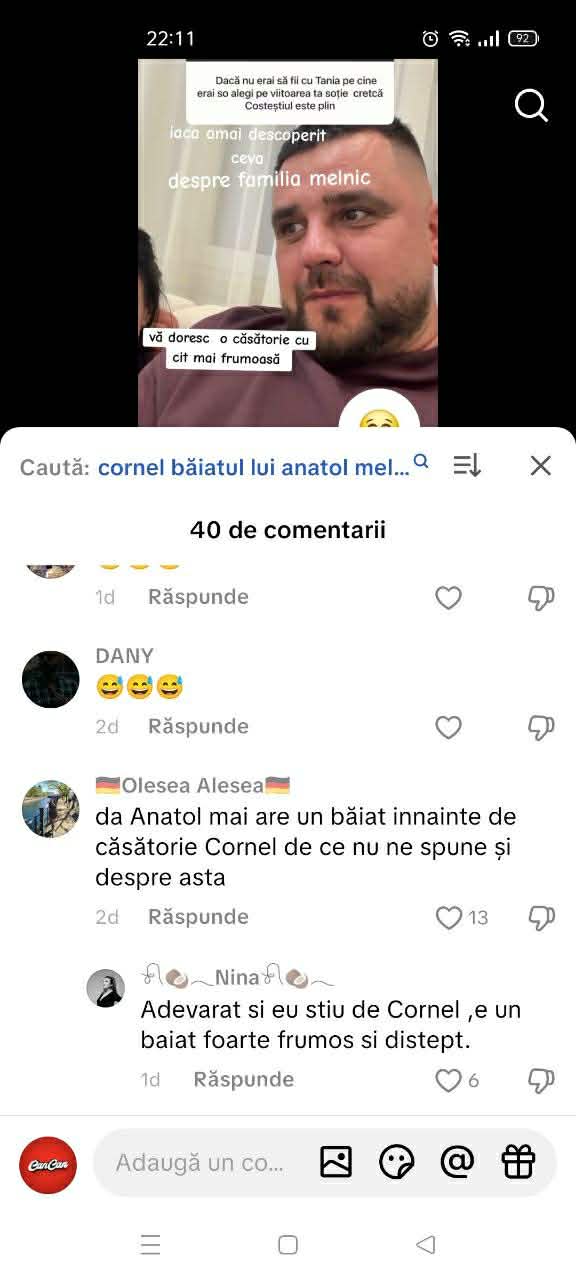The width and height of the screenshot is (576, 1280).
Task: Dislike Olesea Alesea's comment
Action: click(x=541, y=918)
